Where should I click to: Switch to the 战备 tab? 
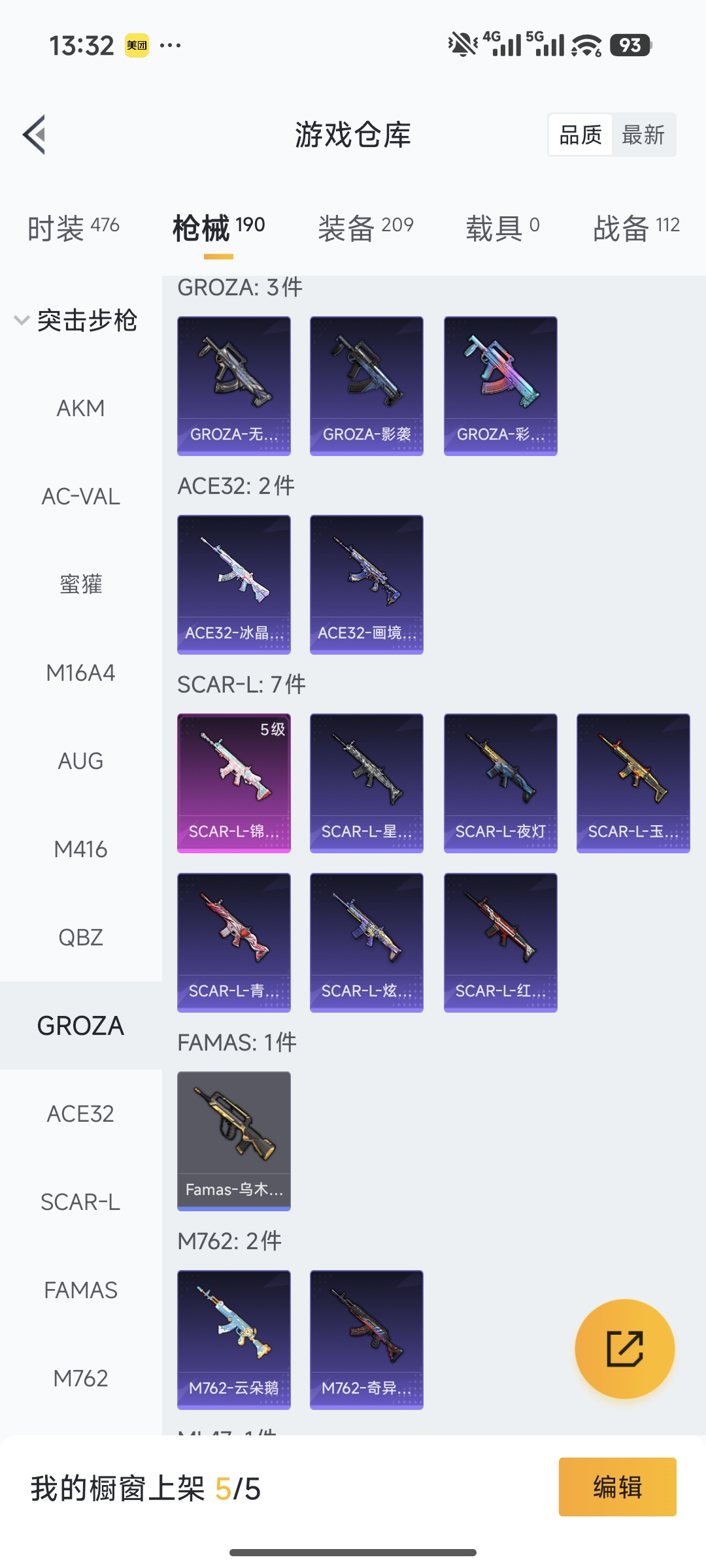[x=636, y=228]
